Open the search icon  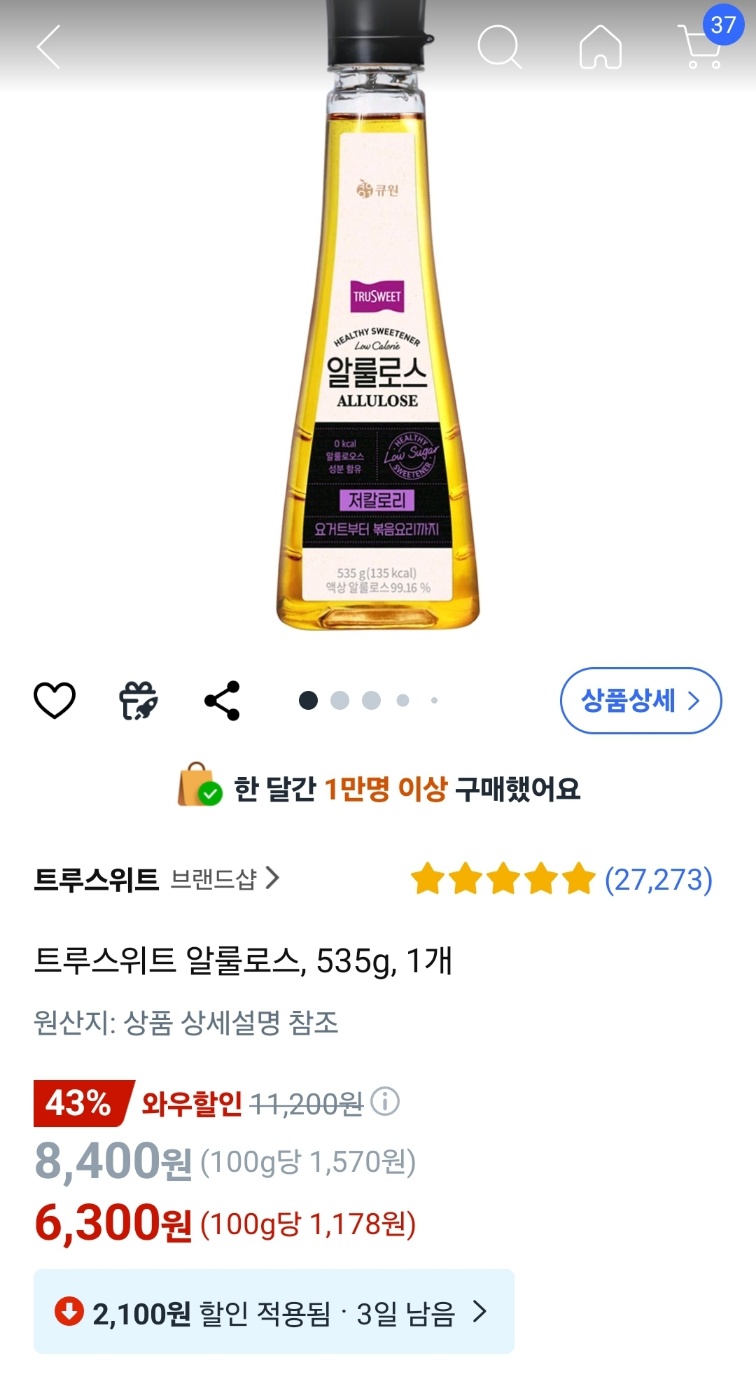[x=499, y=47]
